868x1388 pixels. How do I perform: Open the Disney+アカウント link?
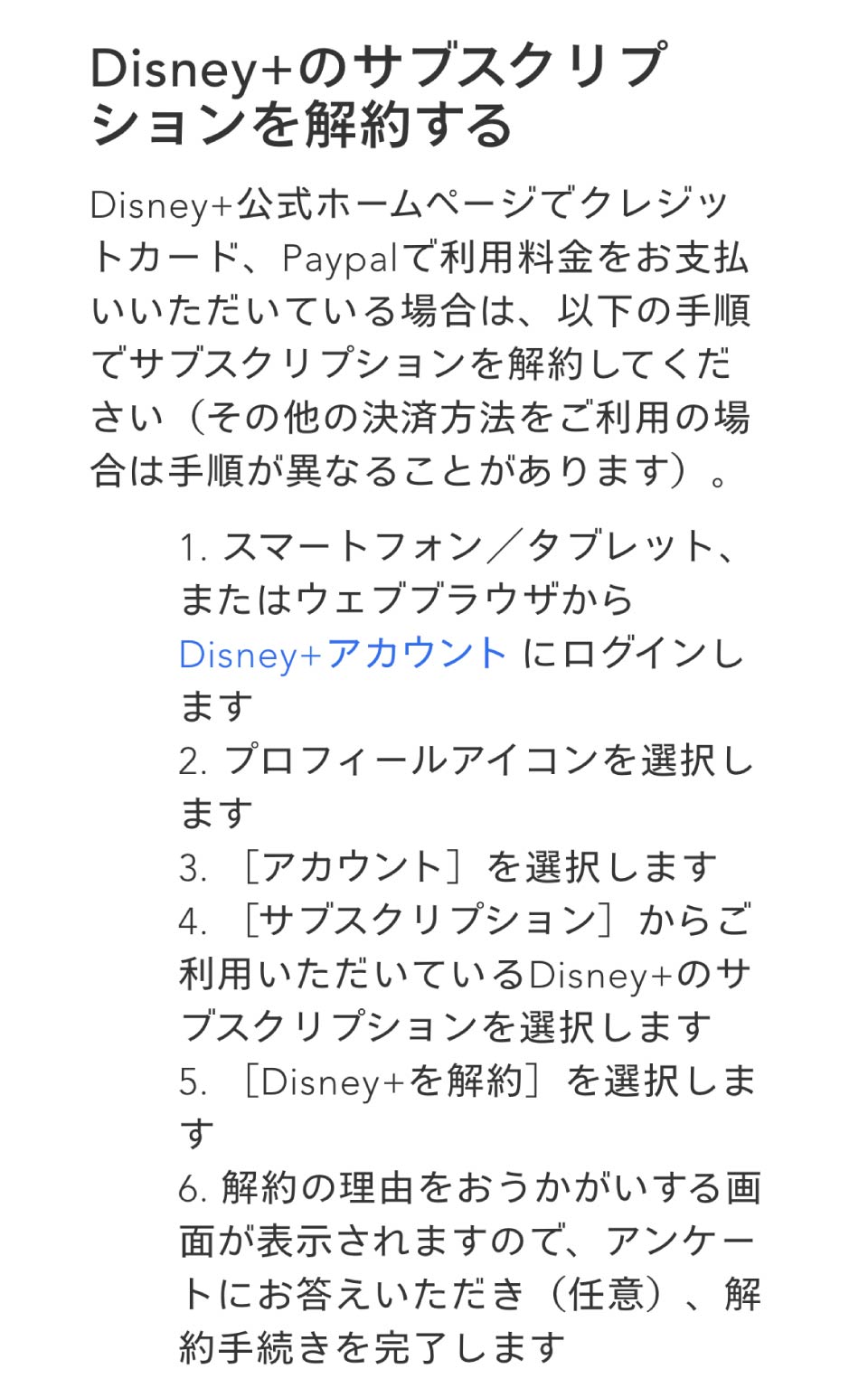[343, 654]
